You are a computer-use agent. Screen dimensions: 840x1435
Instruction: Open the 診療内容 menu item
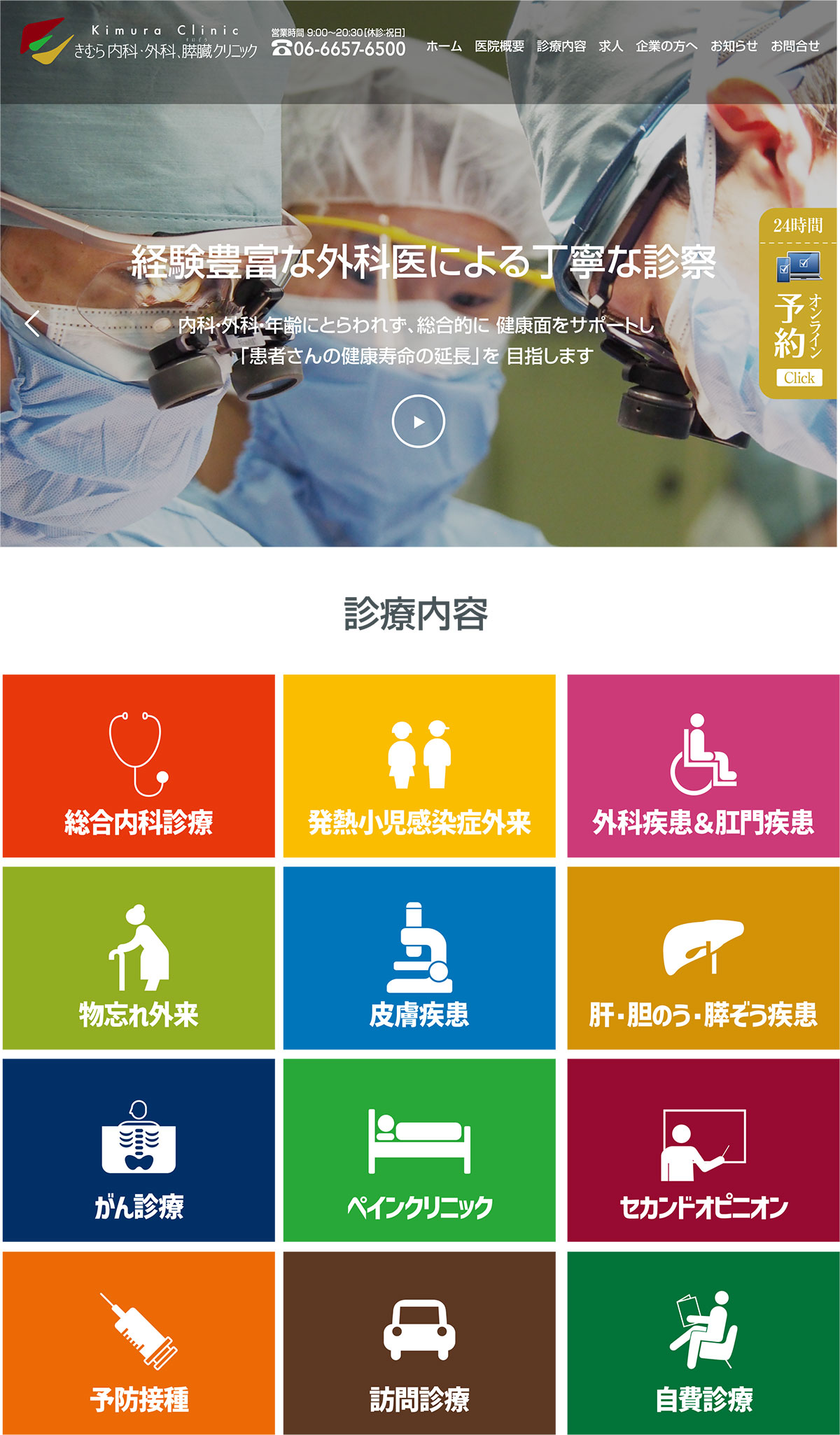(561, 46)
